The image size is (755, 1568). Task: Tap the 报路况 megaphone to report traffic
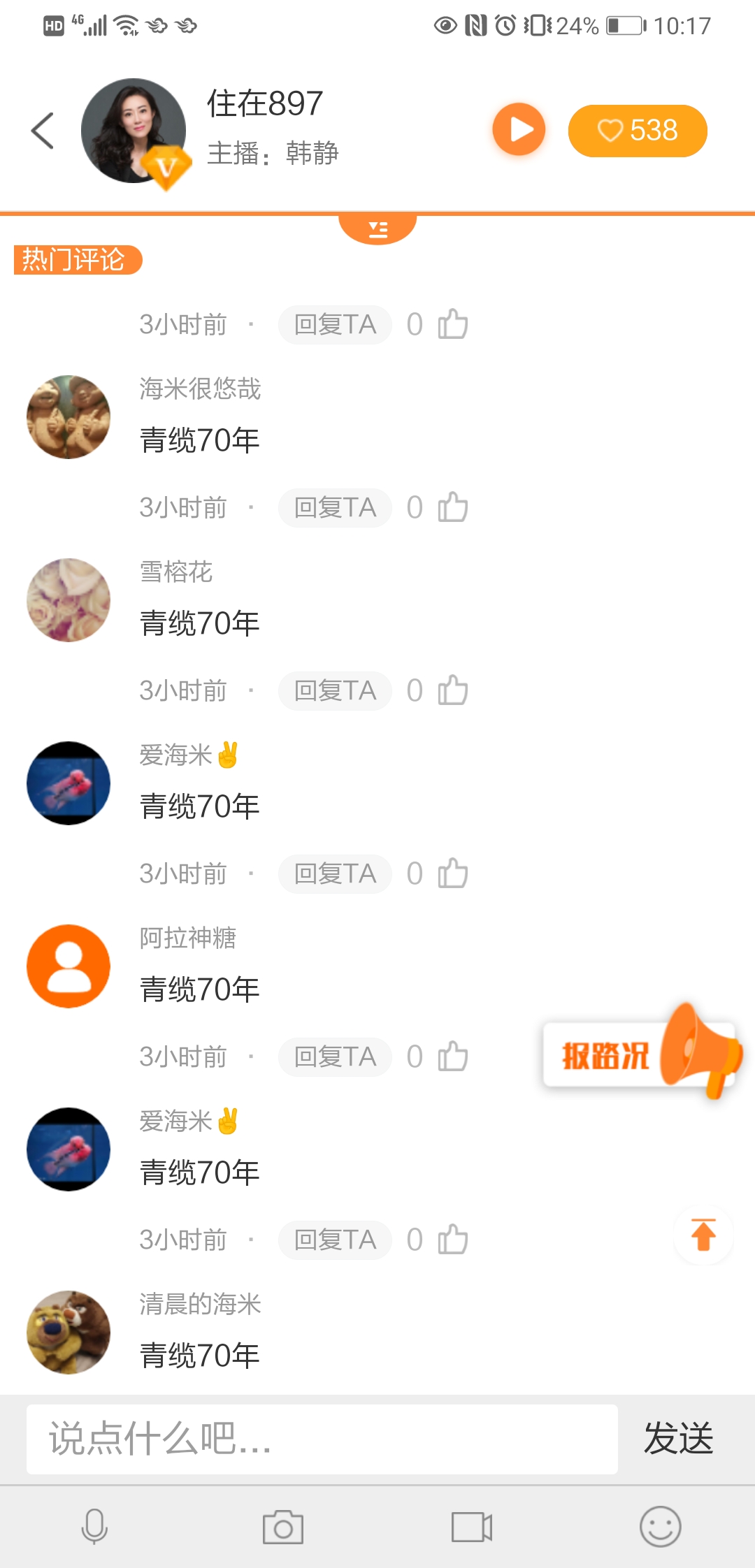[x=640, y=1057]
